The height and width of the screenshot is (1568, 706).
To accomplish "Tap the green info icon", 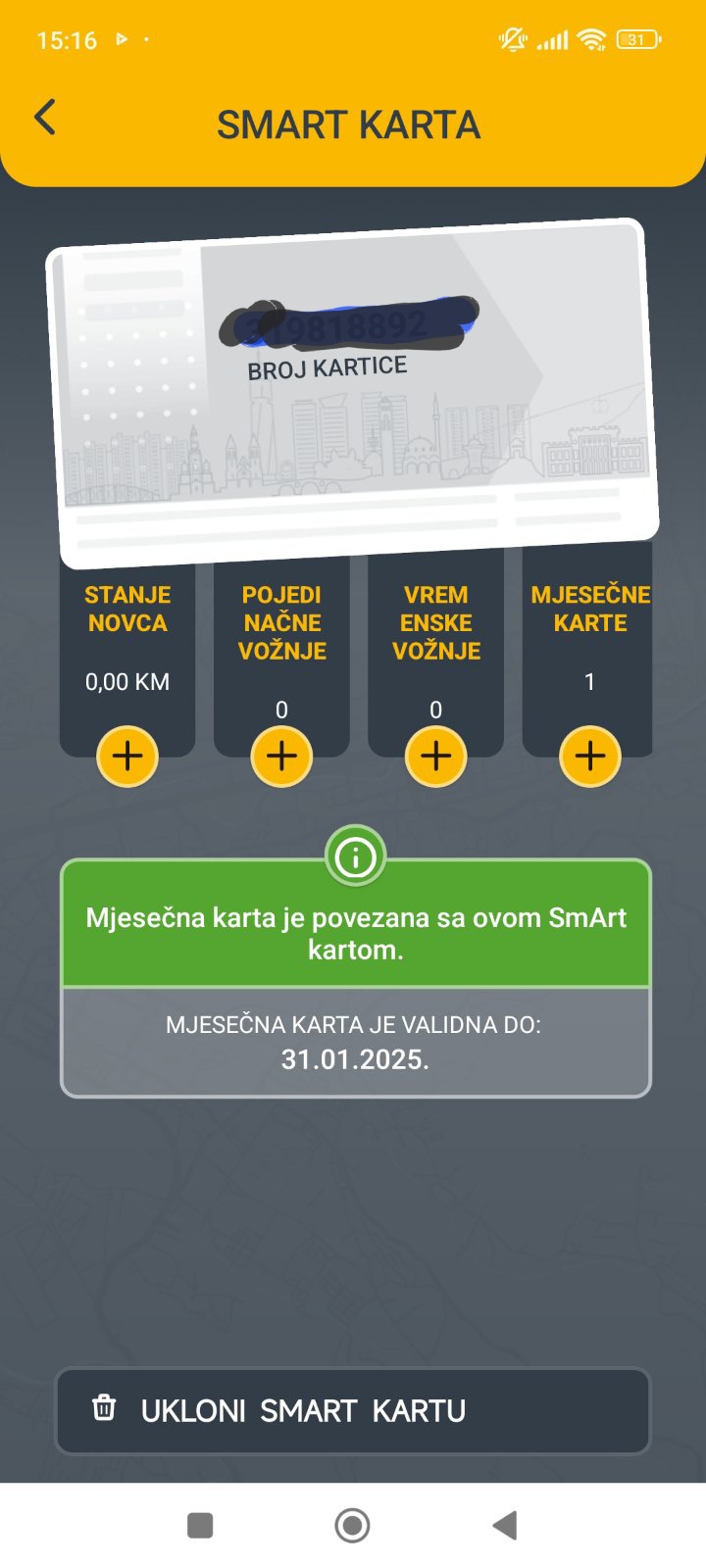I will [355, 857].
